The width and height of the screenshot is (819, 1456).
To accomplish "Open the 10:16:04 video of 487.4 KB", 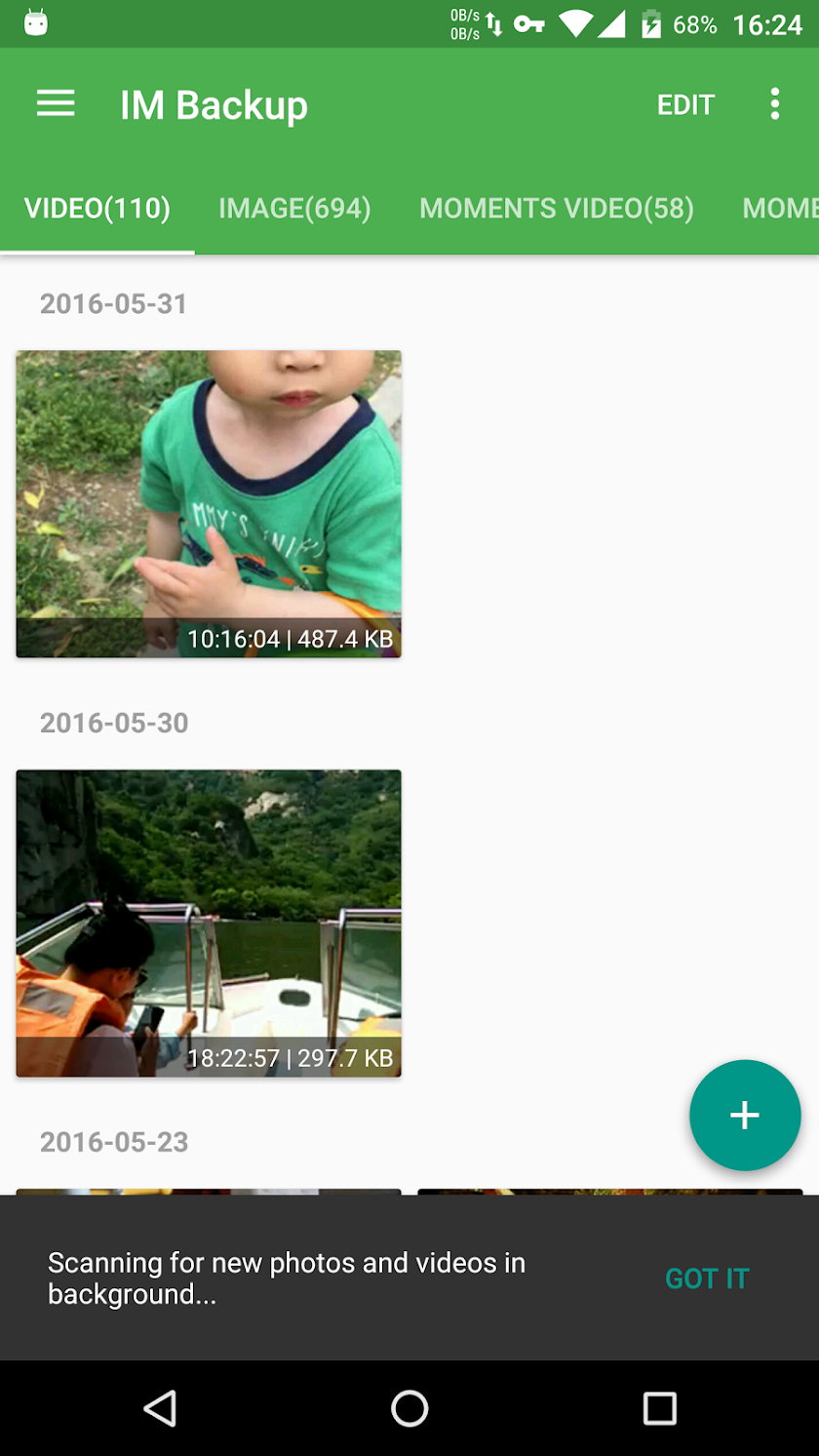I will click(x=209, y=503).
